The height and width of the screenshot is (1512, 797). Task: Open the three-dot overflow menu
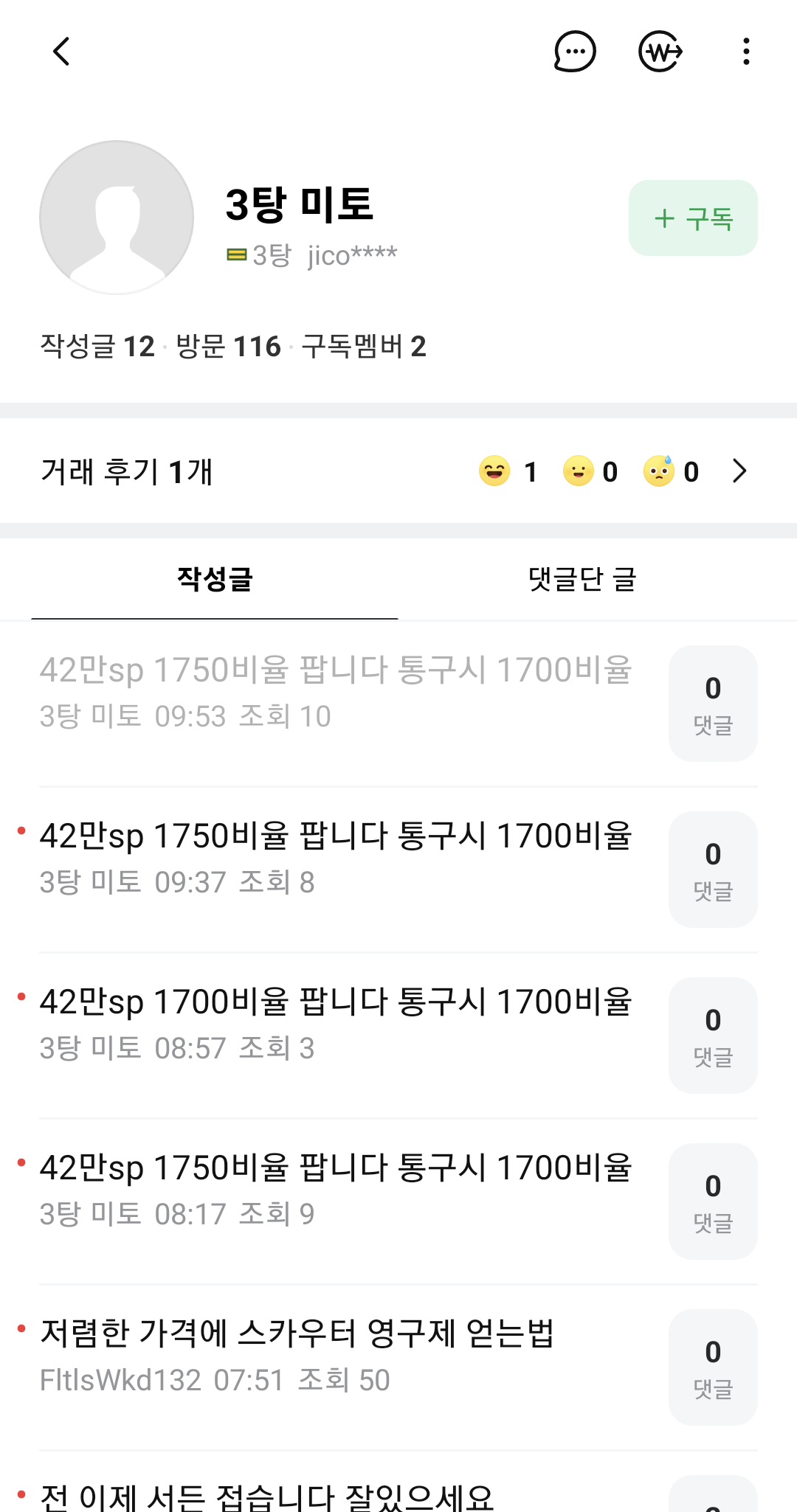point(746,52)
